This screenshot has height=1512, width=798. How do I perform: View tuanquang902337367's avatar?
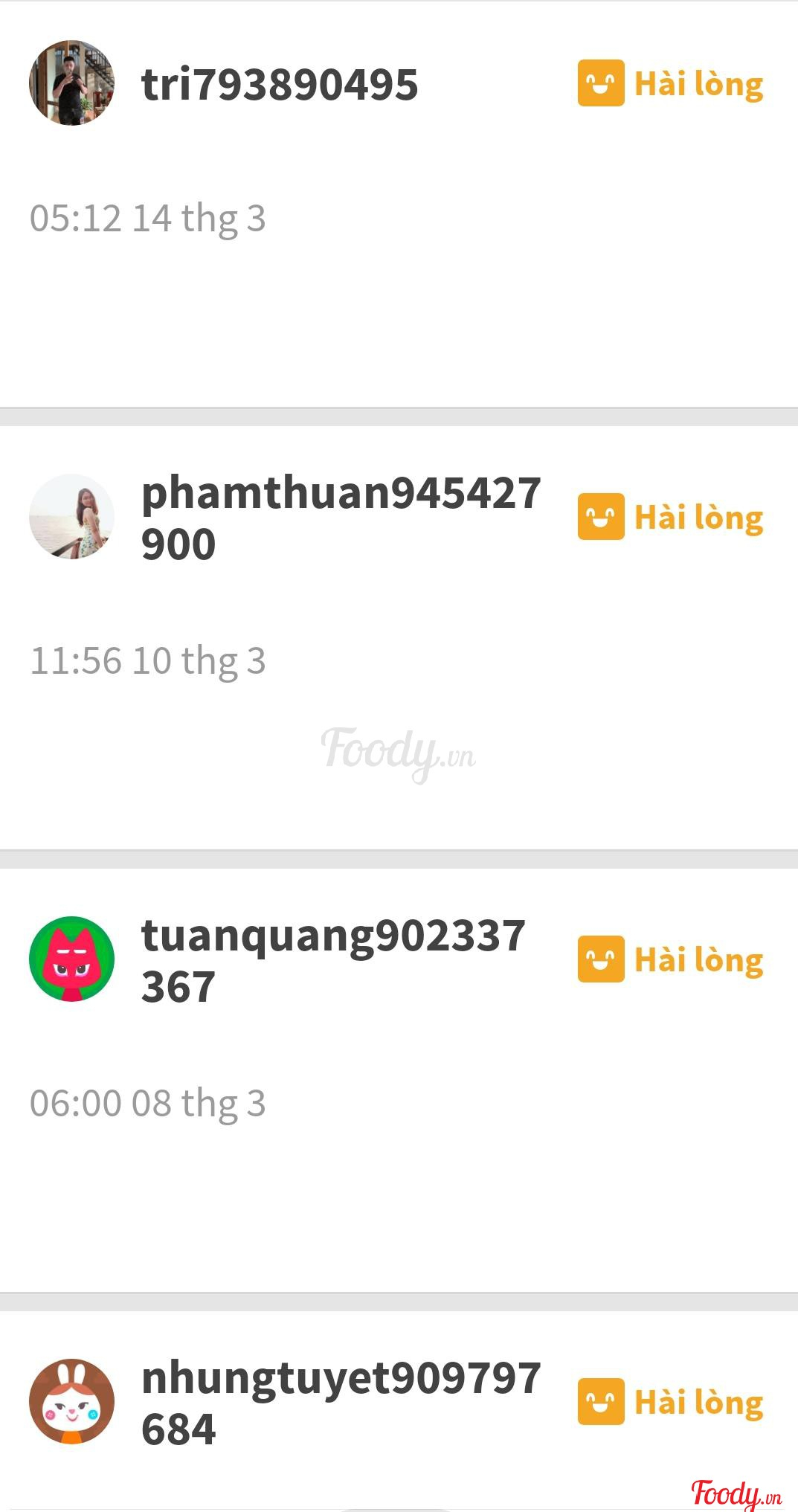pos(71,959)
